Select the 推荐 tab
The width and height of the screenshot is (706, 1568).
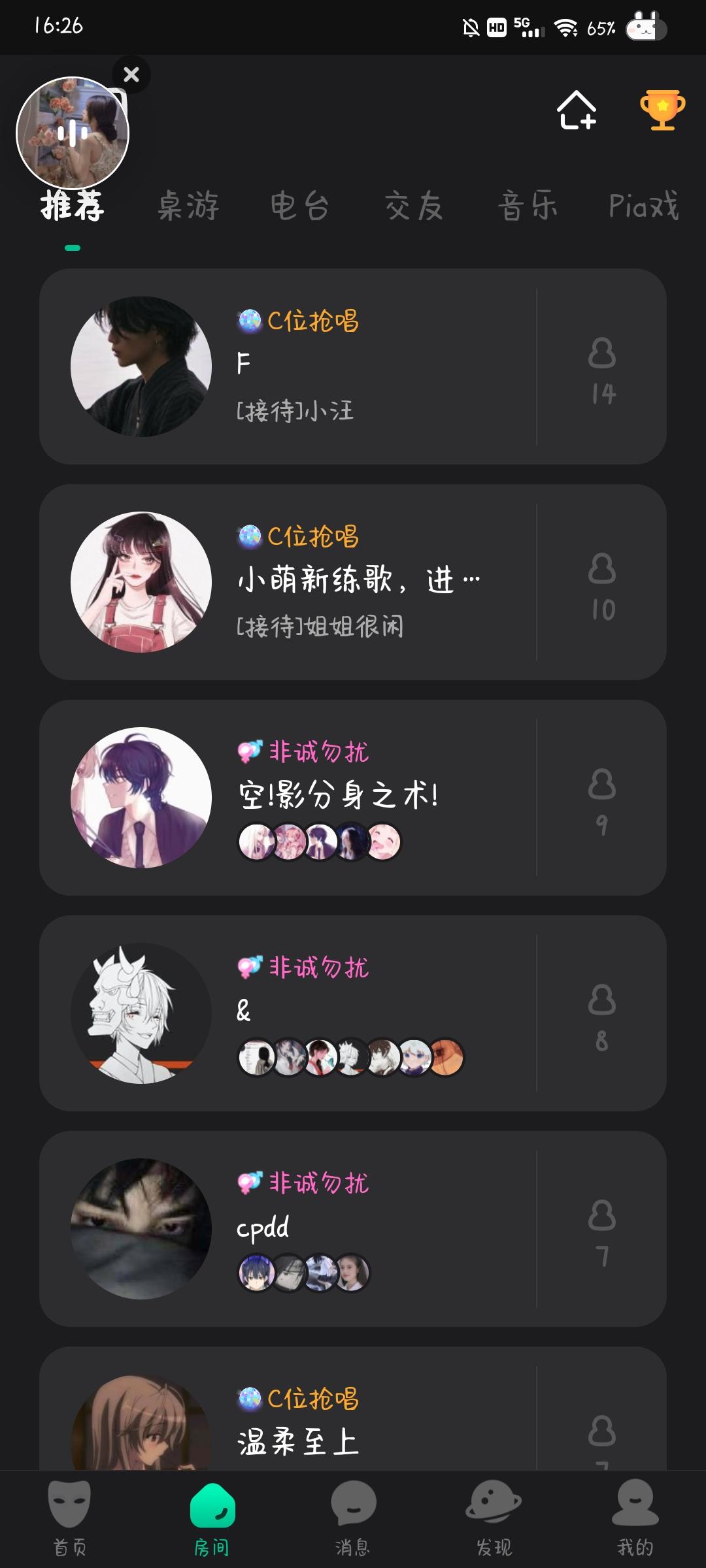73,206
